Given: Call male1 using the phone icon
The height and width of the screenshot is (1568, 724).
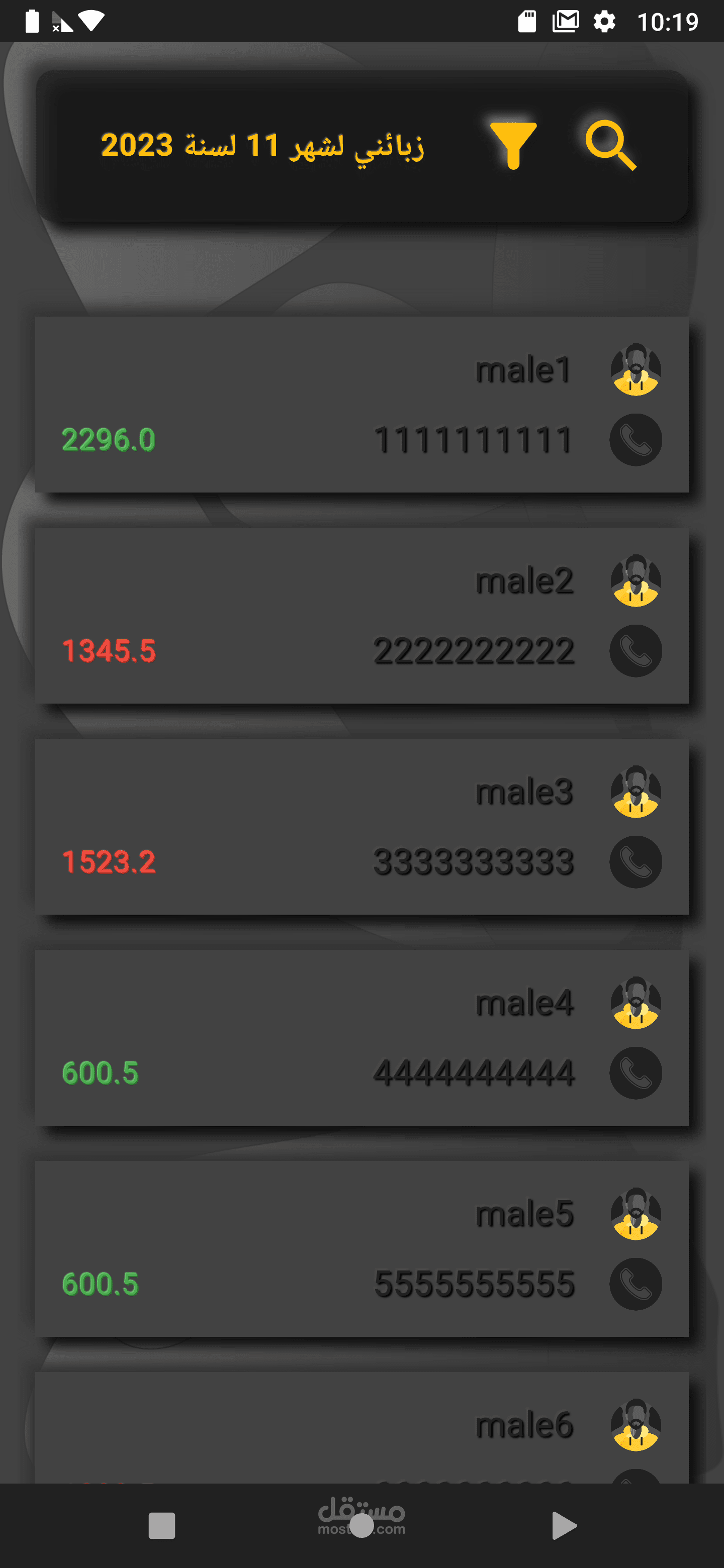Looking at the screenshot, I should click(x=636, y=440).
